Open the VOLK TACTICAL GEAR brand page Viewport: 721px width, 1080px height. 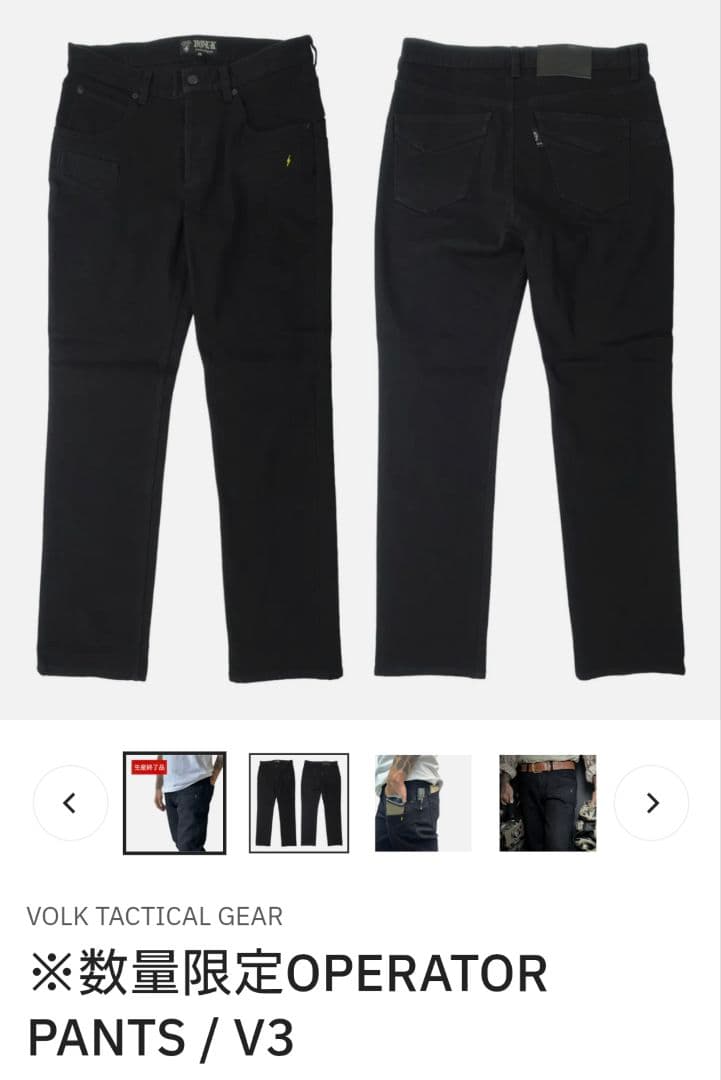click(155, 915)
